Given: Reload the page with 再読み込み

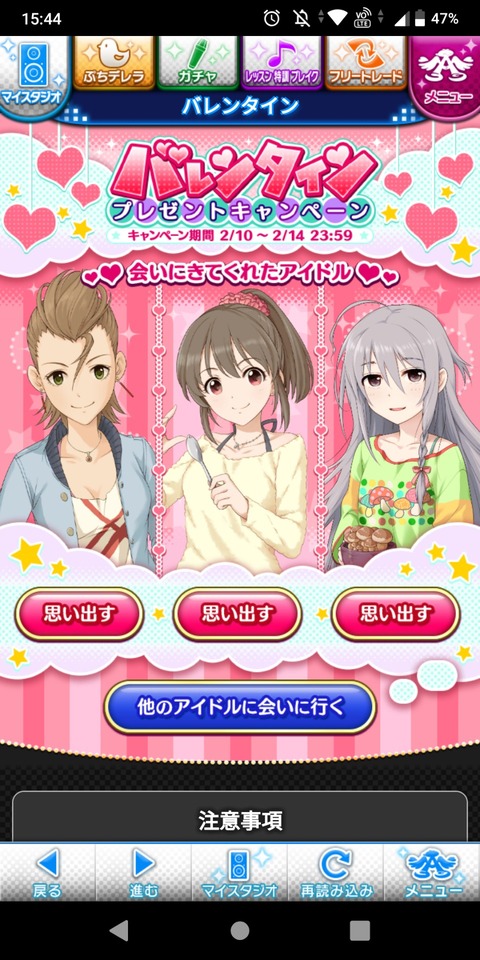Looking at the screenshot, I should pos(336,872).
